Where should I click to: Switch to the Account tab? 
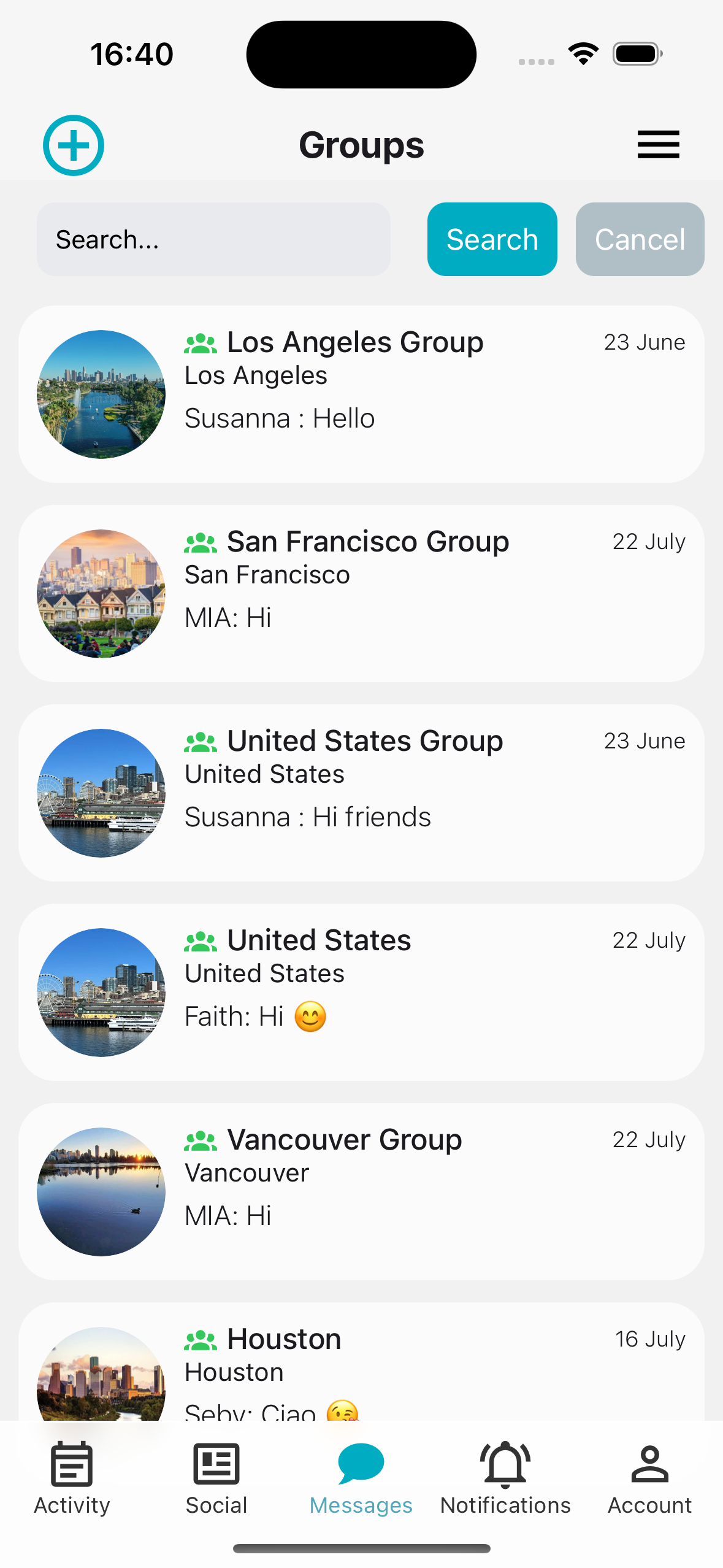[649, 1478]
